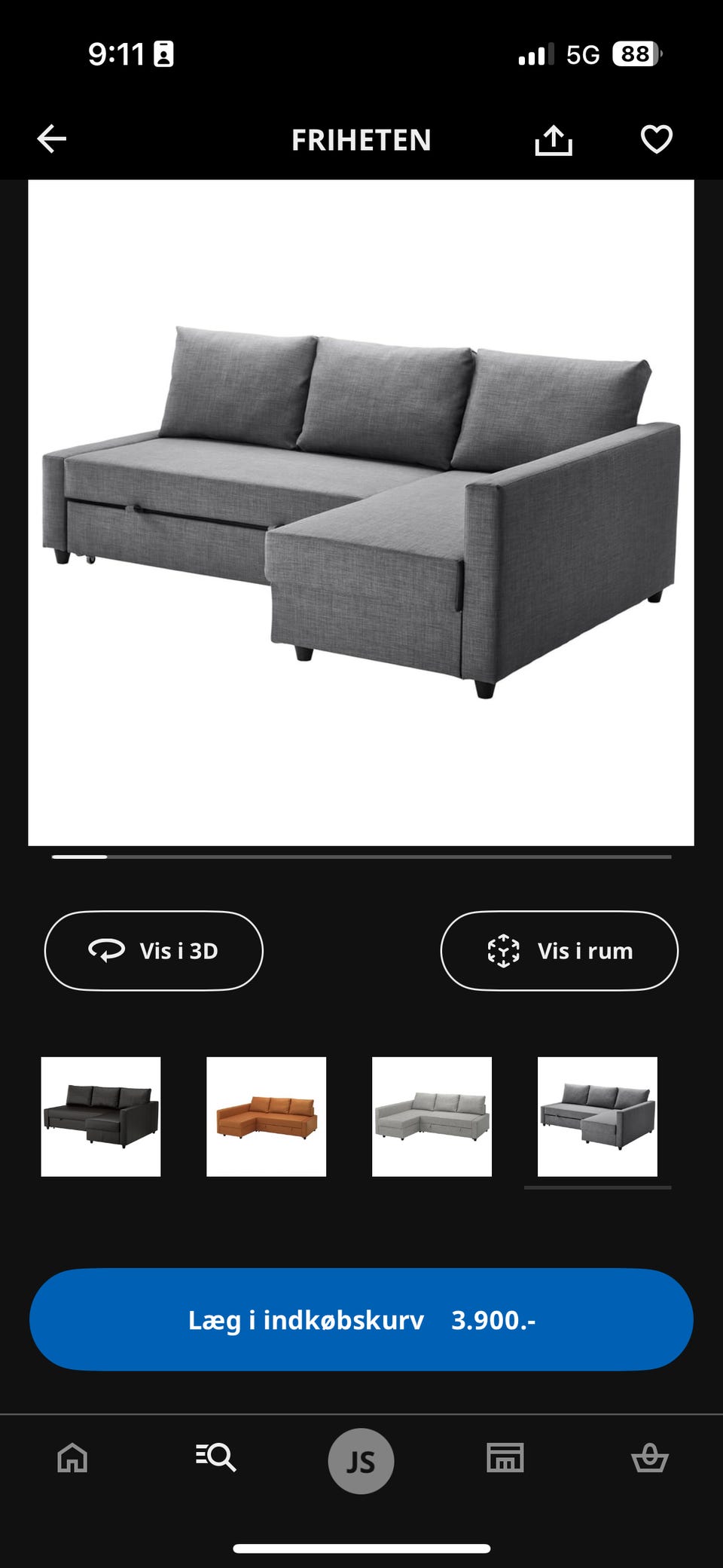
Task: Launch the Vis i 3D viewer
Action: pyautogui.click(x=153, y=950)
